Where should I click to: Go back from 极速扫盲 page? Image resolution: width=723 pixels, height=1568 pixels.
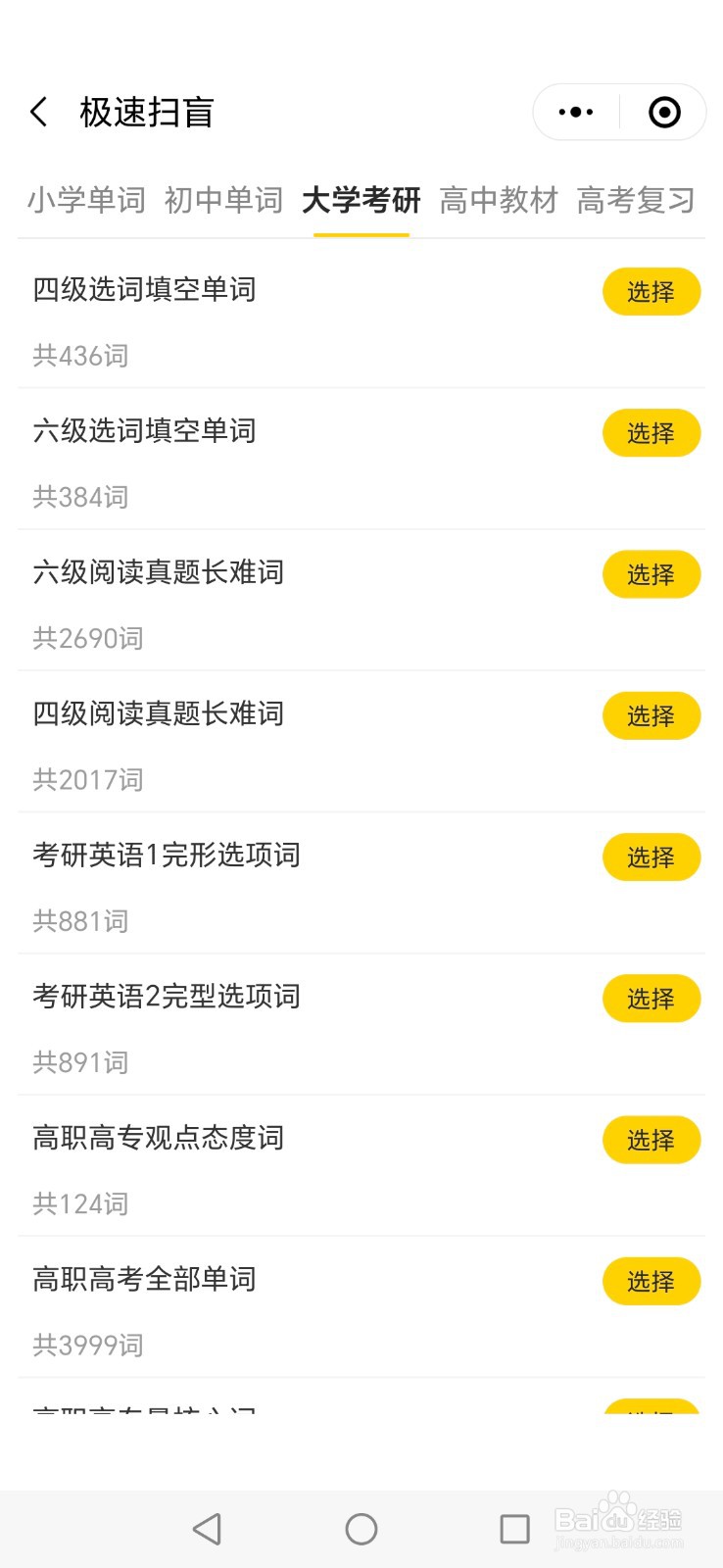click(39, 112)
